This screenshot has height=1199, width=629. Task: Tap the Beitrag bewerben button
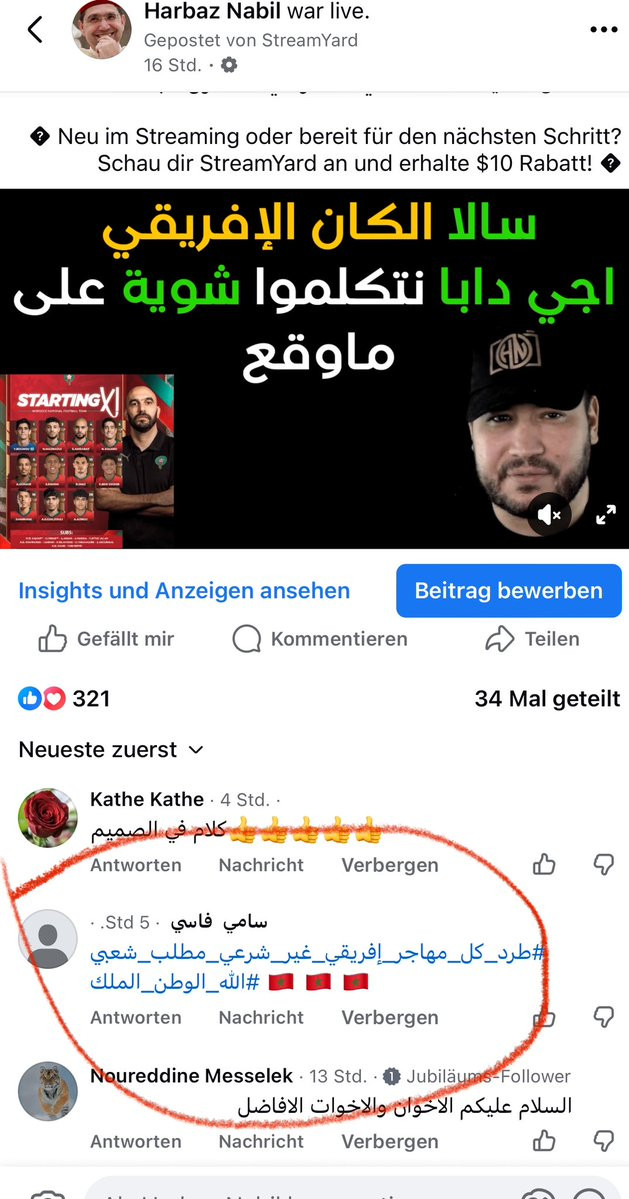[x=508, y=590]
